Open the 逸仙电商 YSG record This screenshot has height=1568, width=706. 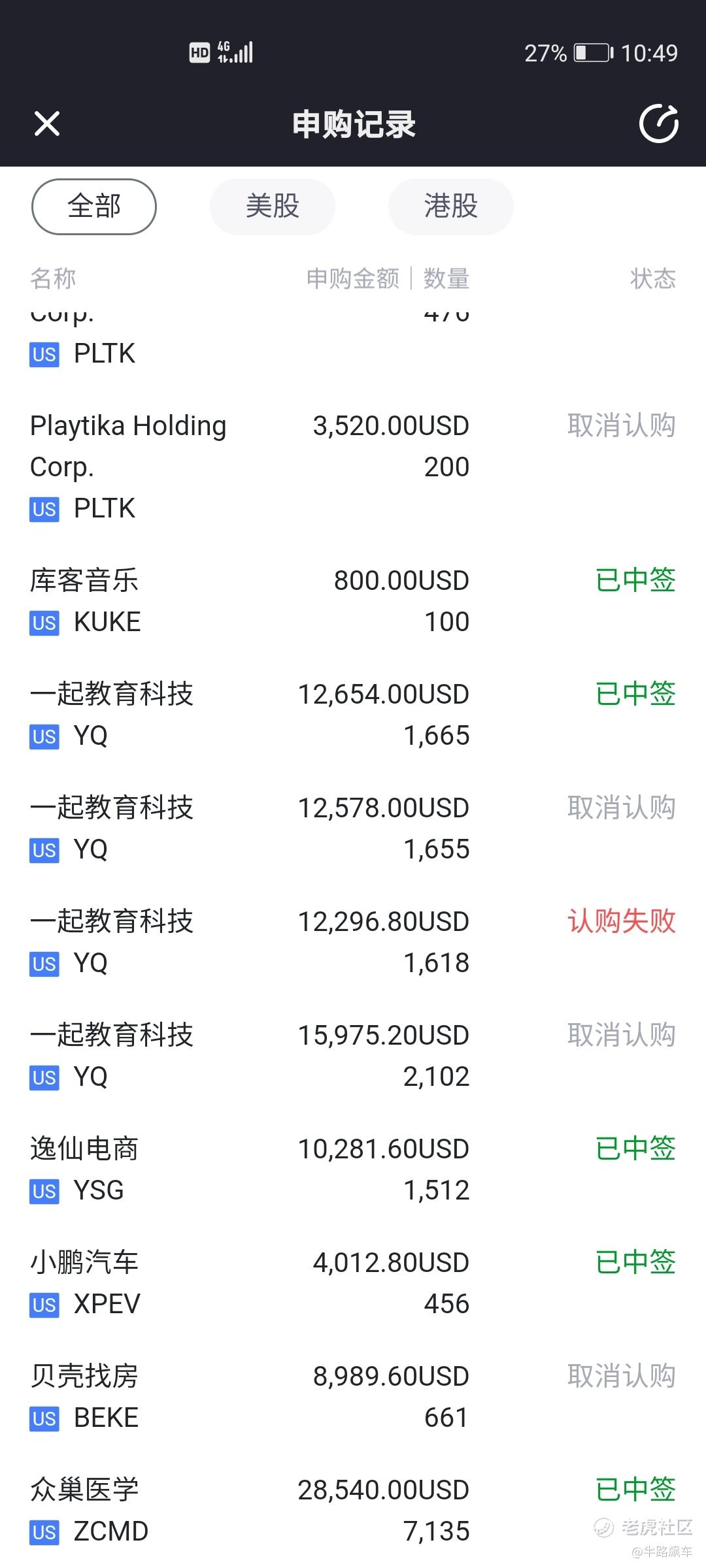[353, 1169]
